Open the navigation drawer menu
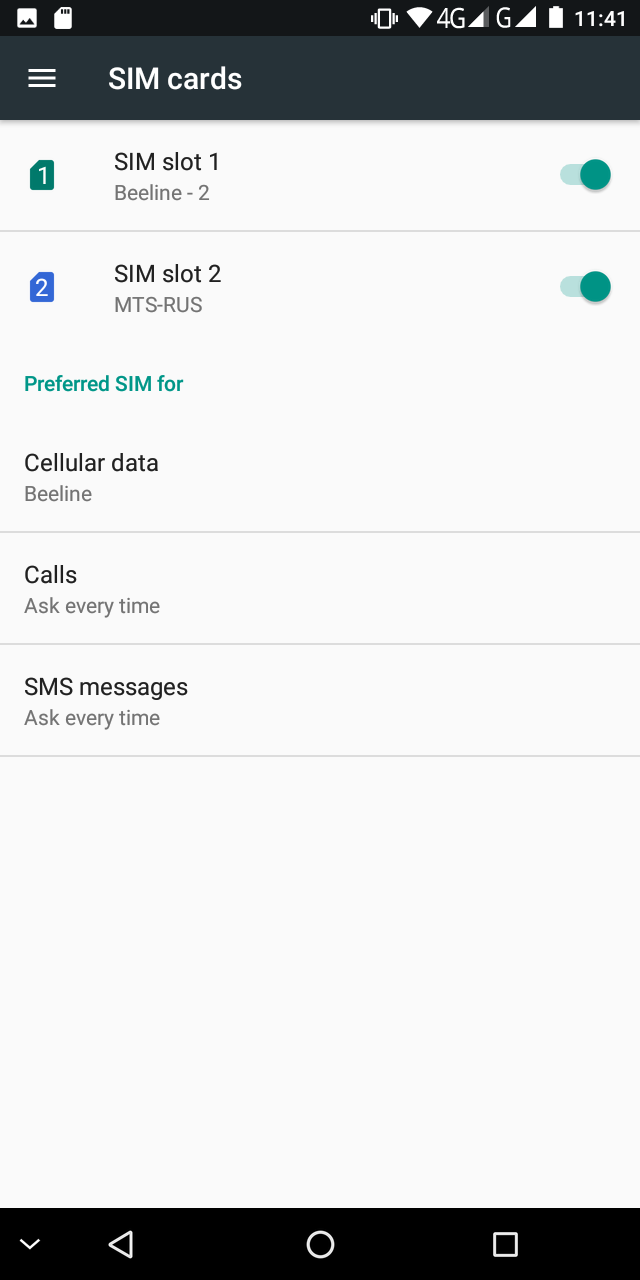640x1280 pixels. click(x=42, y=79)
